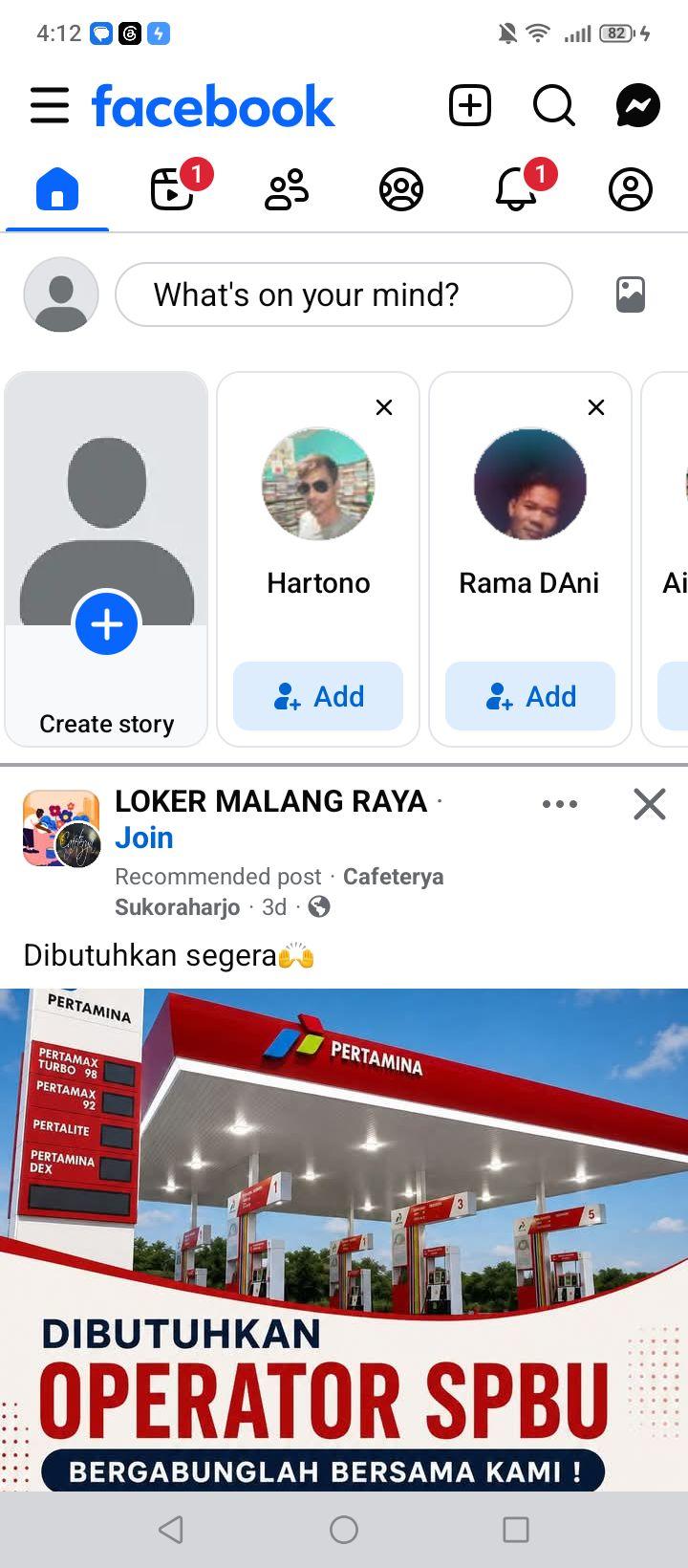This screenshot has height=1568, width=688.
Task: Add Rama DAni as a friend
Action: pos(530,696)
